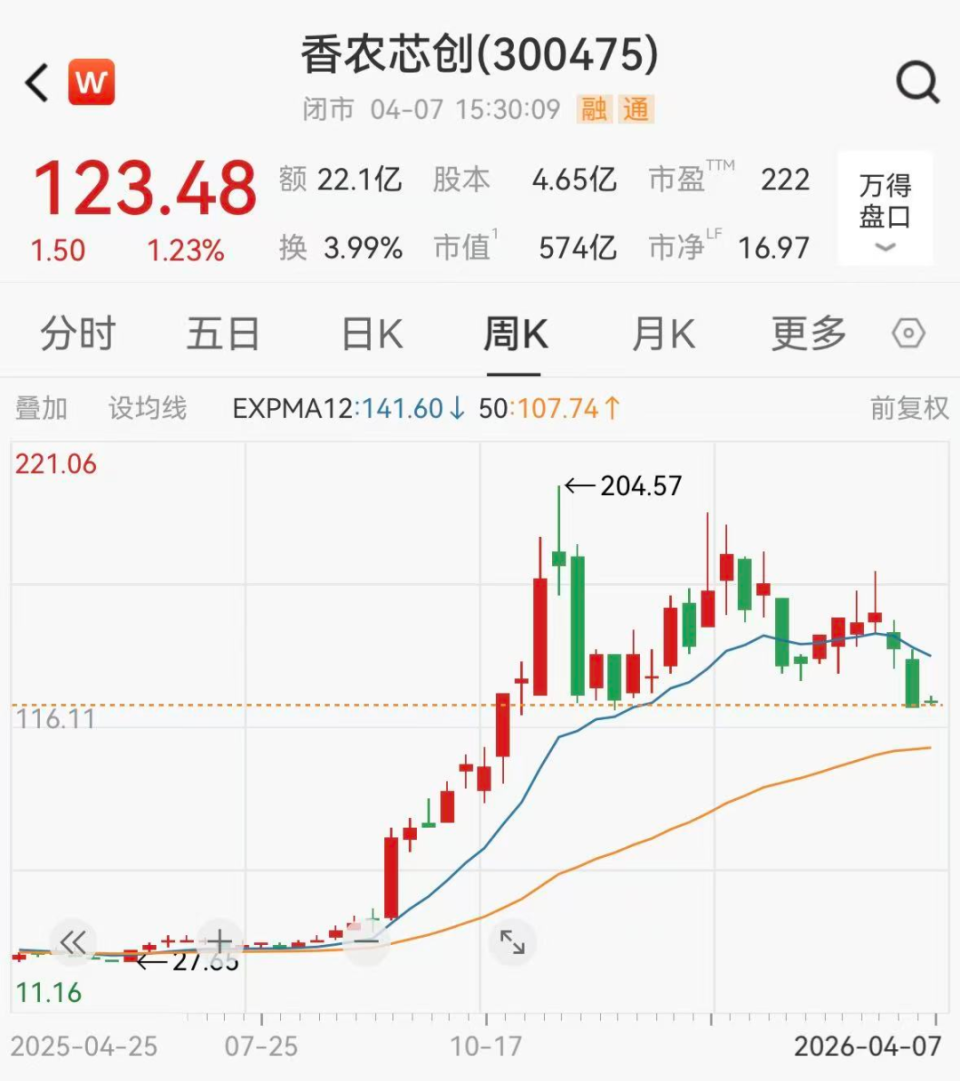Toggle 前复权 price adjustment mode
Image resolution: width=960 pixels, height=1081 pixels.
point(908,409)
